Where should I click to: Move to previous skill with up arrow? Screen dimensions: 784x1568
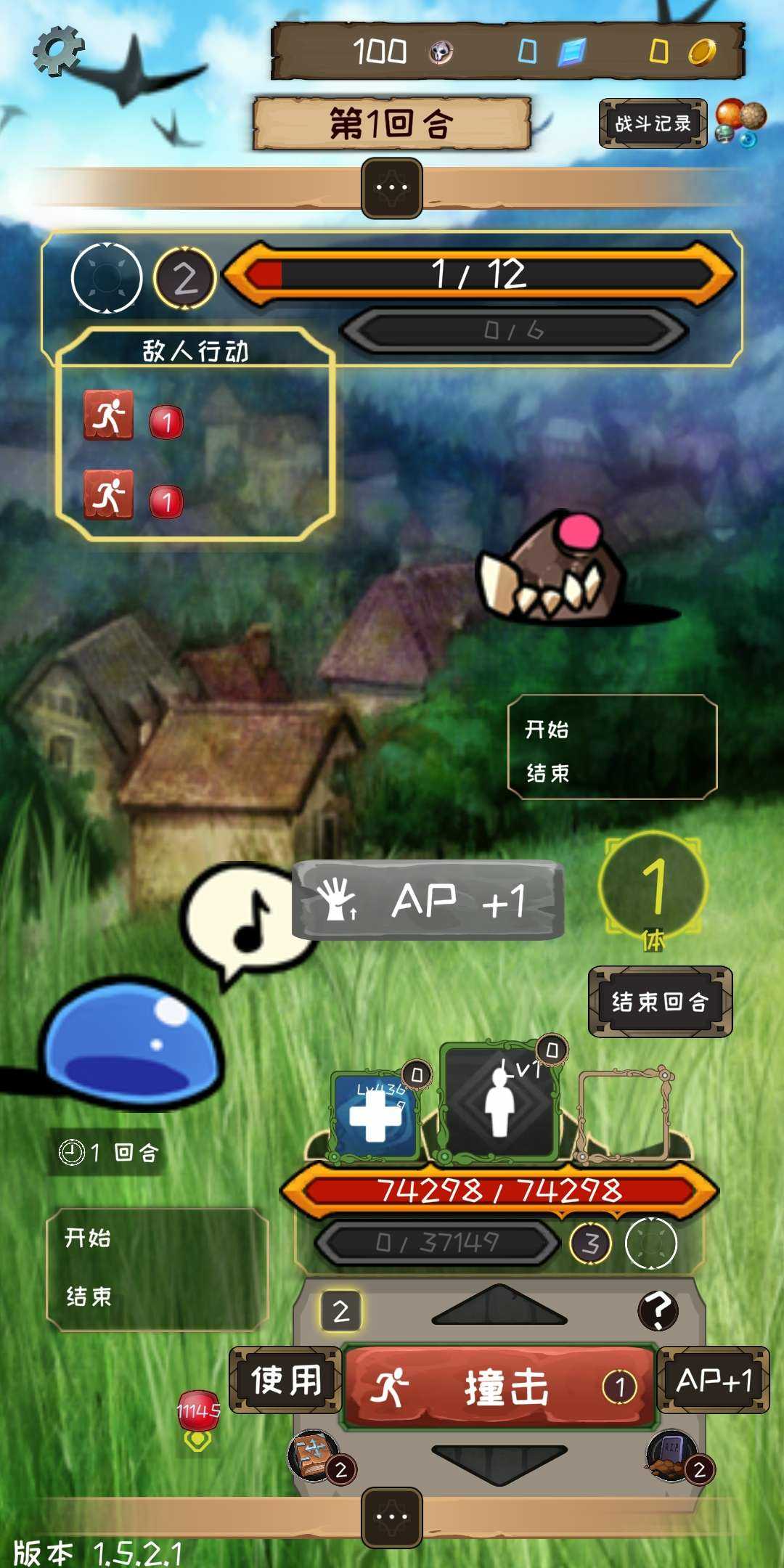tap(499, 1307)
